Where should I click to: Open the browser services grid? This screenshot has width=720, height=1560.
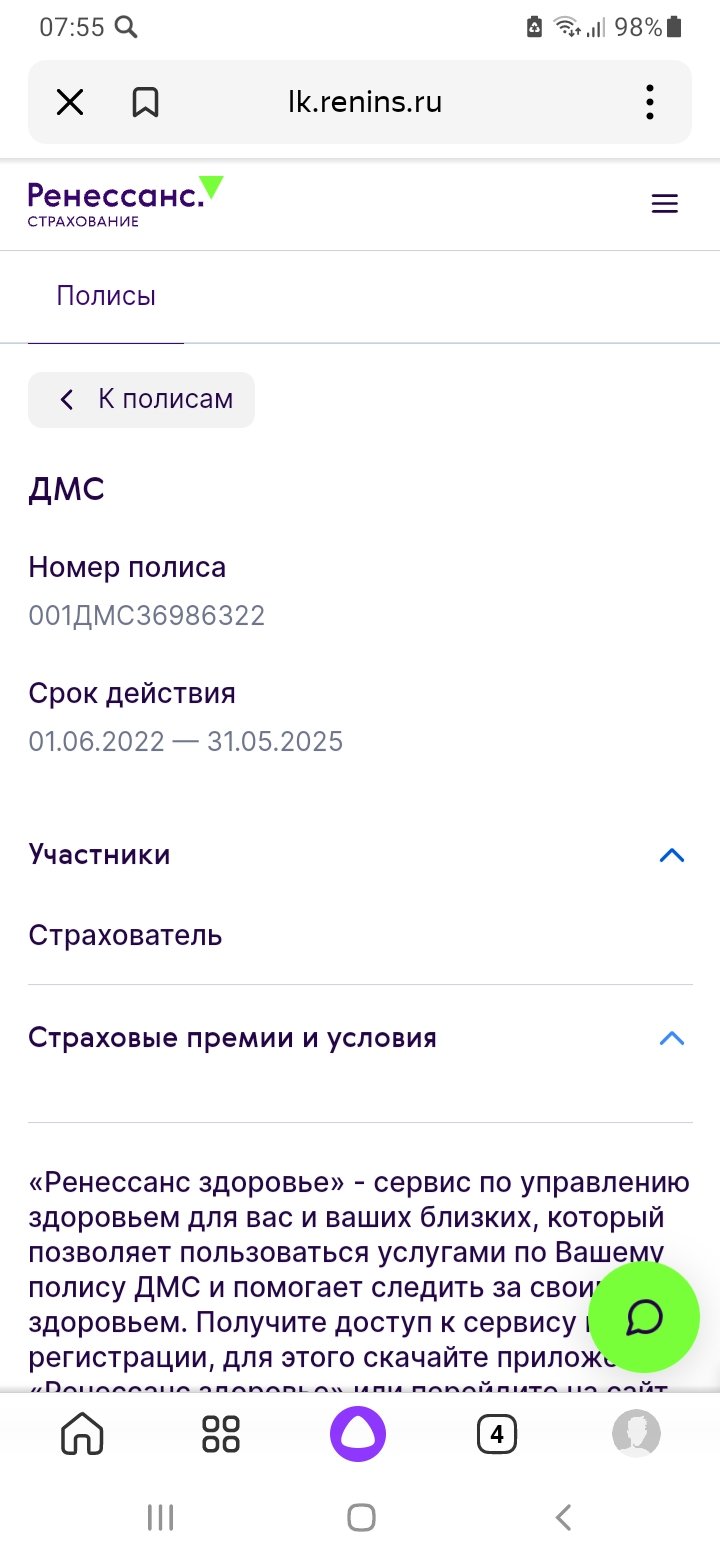click(x=221, y=1436)
